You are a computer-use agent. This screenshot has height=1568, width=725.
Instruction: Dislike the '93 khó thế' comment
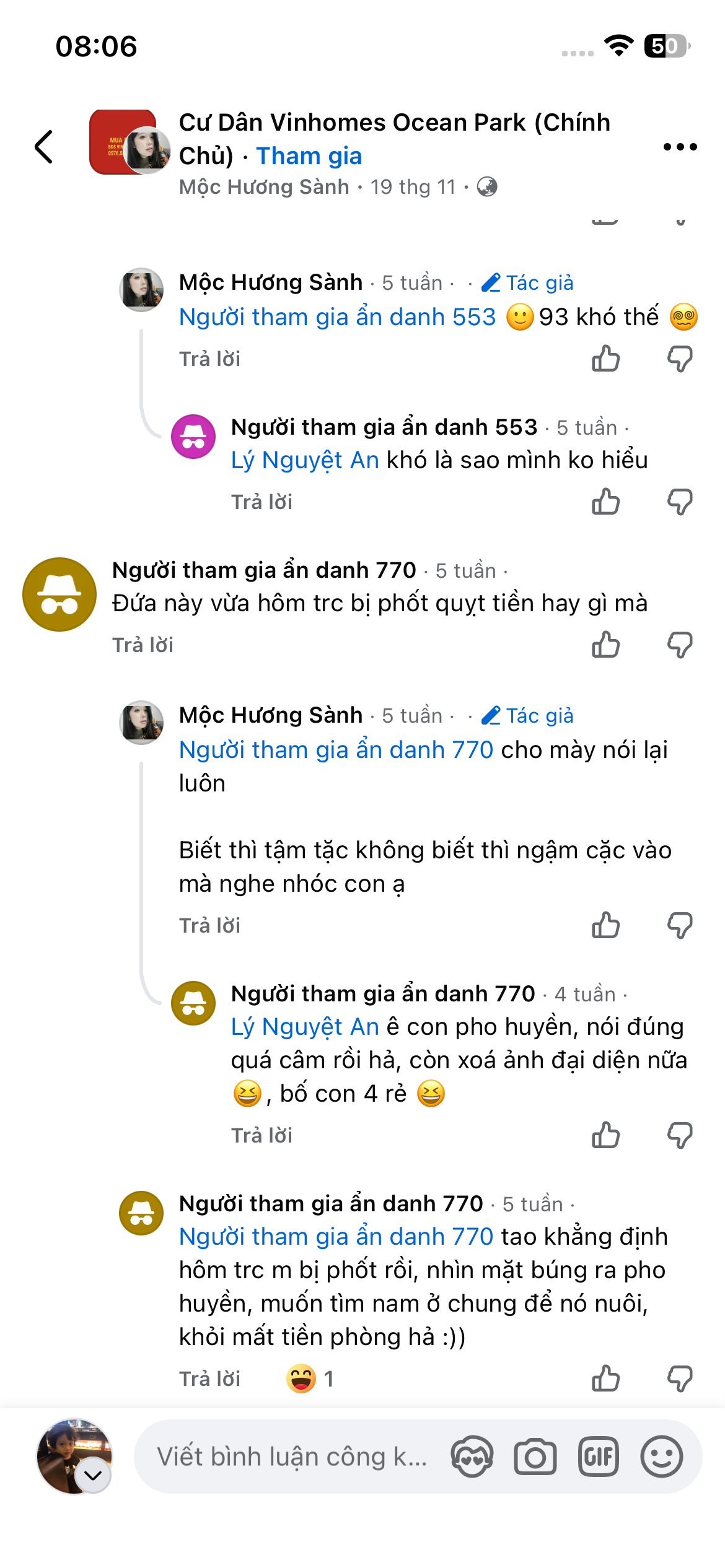(x=680, y=359)
